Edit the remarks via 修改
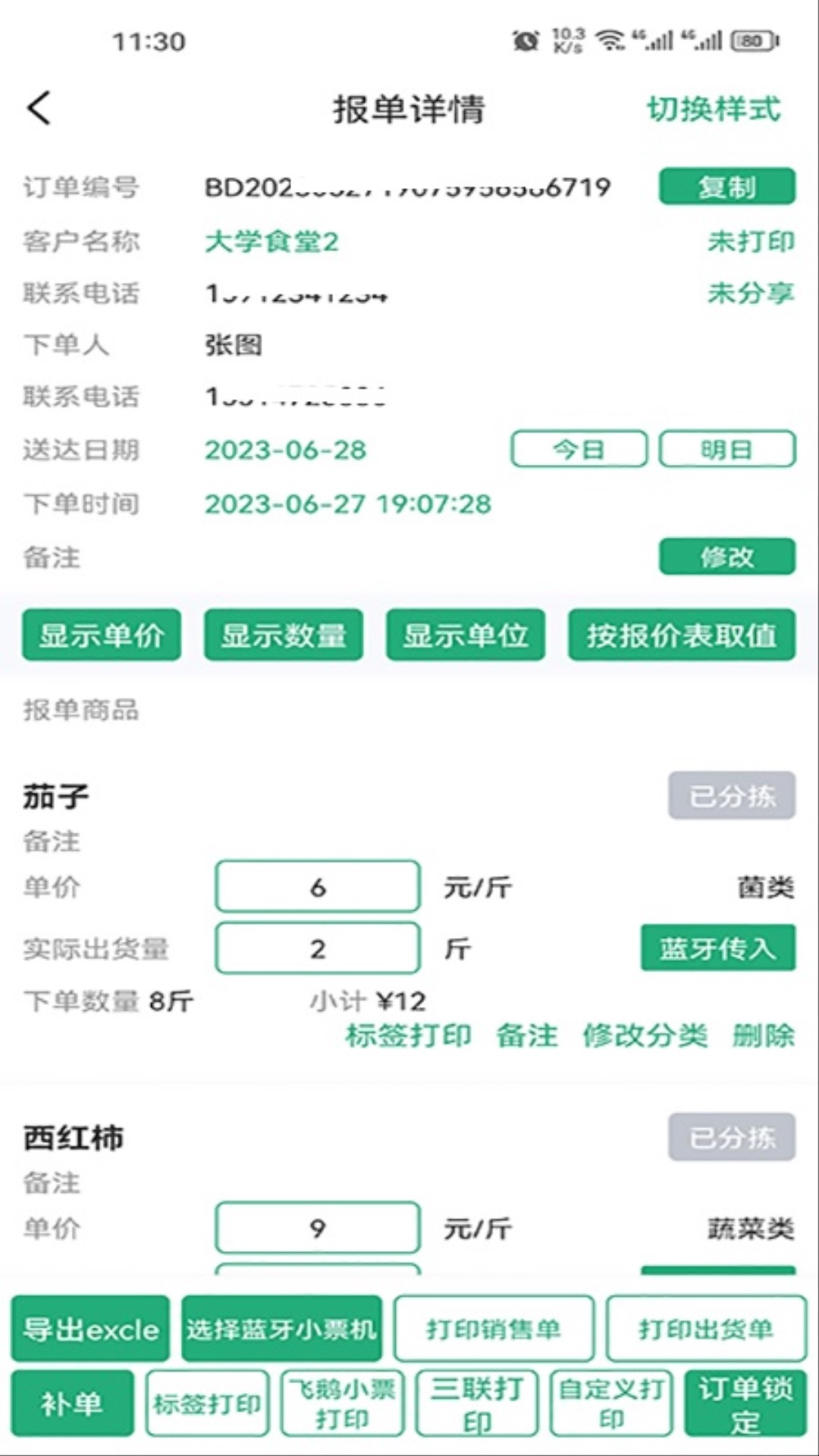Screen dimensions: 819x1456 tap(726, 556)
